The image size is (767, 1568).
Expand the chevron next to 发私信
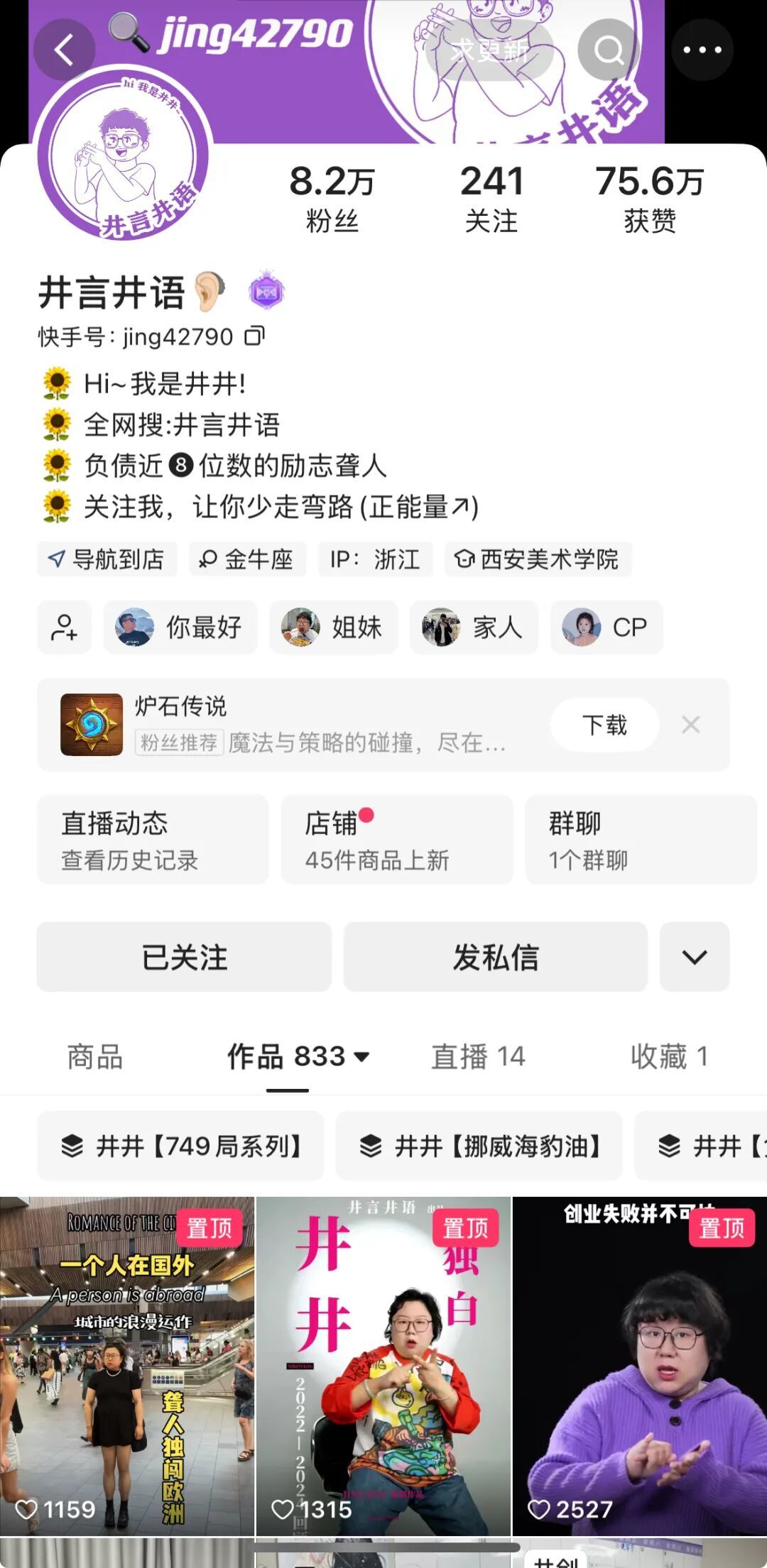(694, 957)
